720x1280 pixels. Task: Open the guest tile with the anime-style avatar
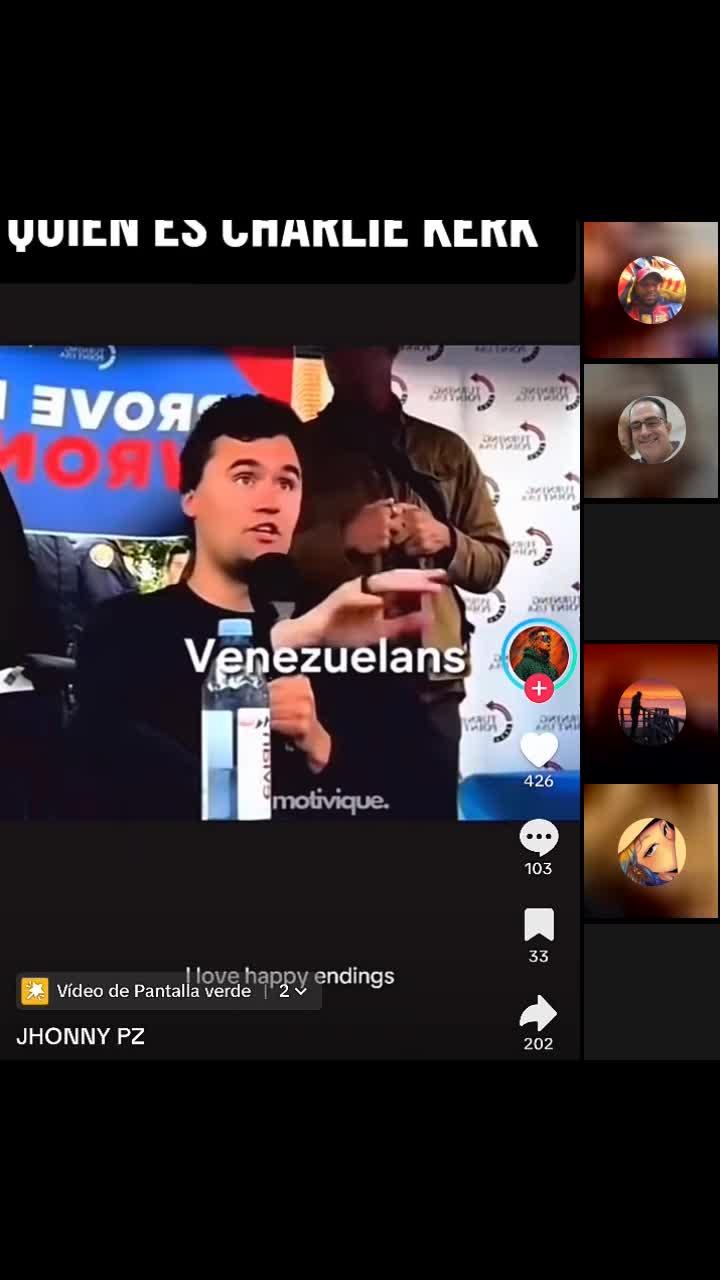click(651, 852)
